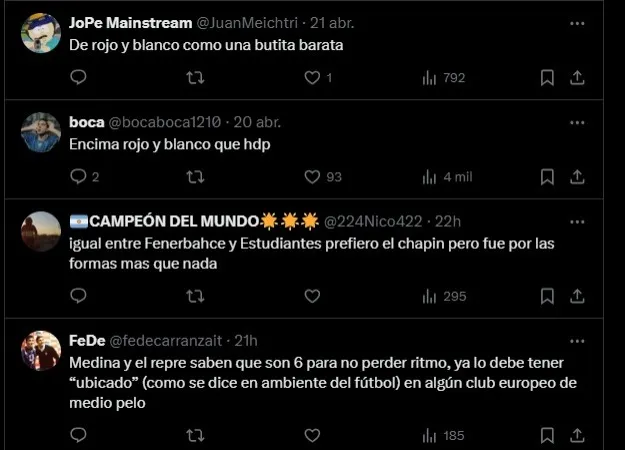The height and width of the screenshot is (450, 625).
Task: Bookmark FeDe's tweet
Action: click(547, 435)
